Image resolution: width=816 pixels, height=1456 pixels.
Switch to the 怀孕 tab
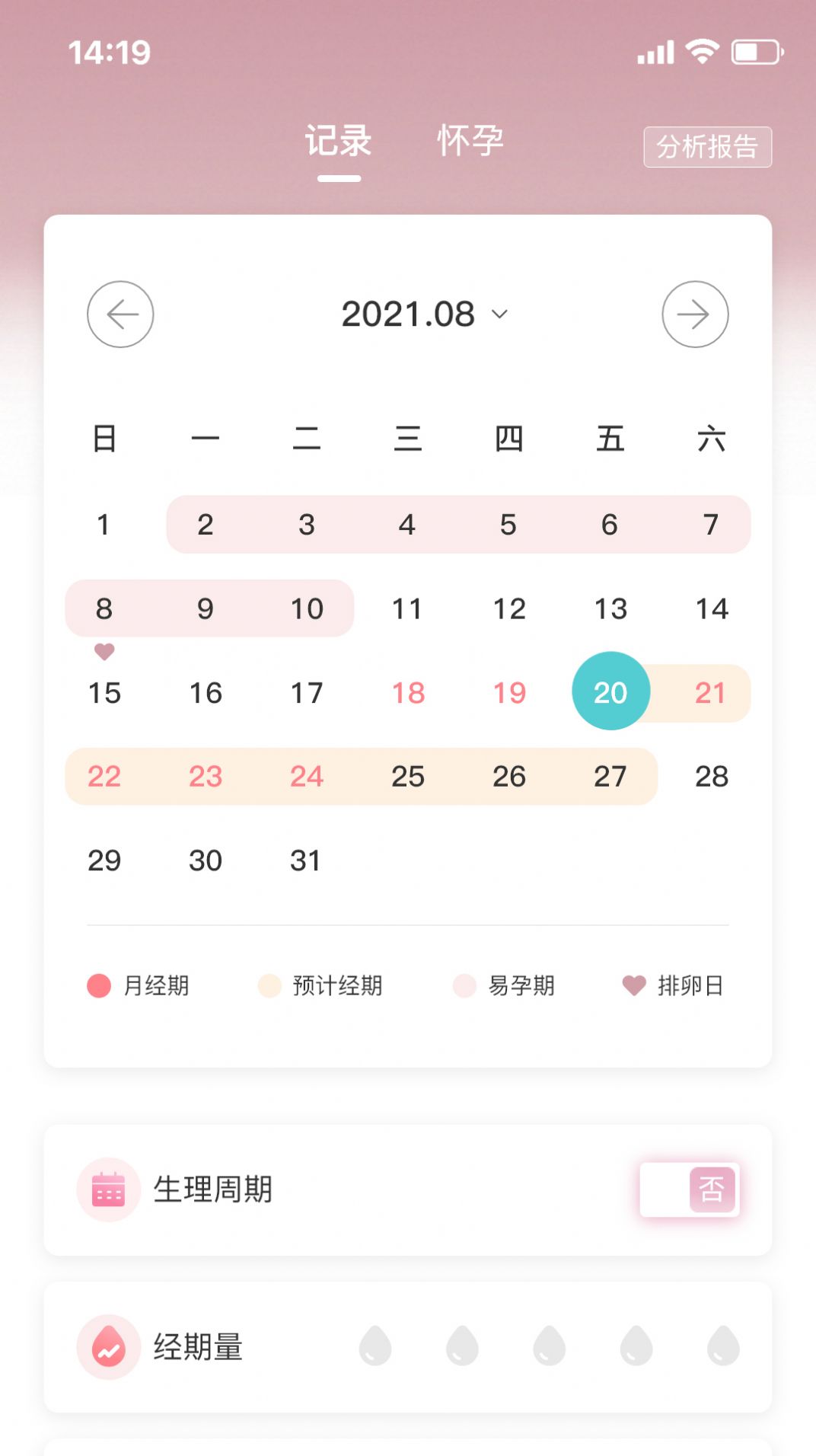pos(470,142)
